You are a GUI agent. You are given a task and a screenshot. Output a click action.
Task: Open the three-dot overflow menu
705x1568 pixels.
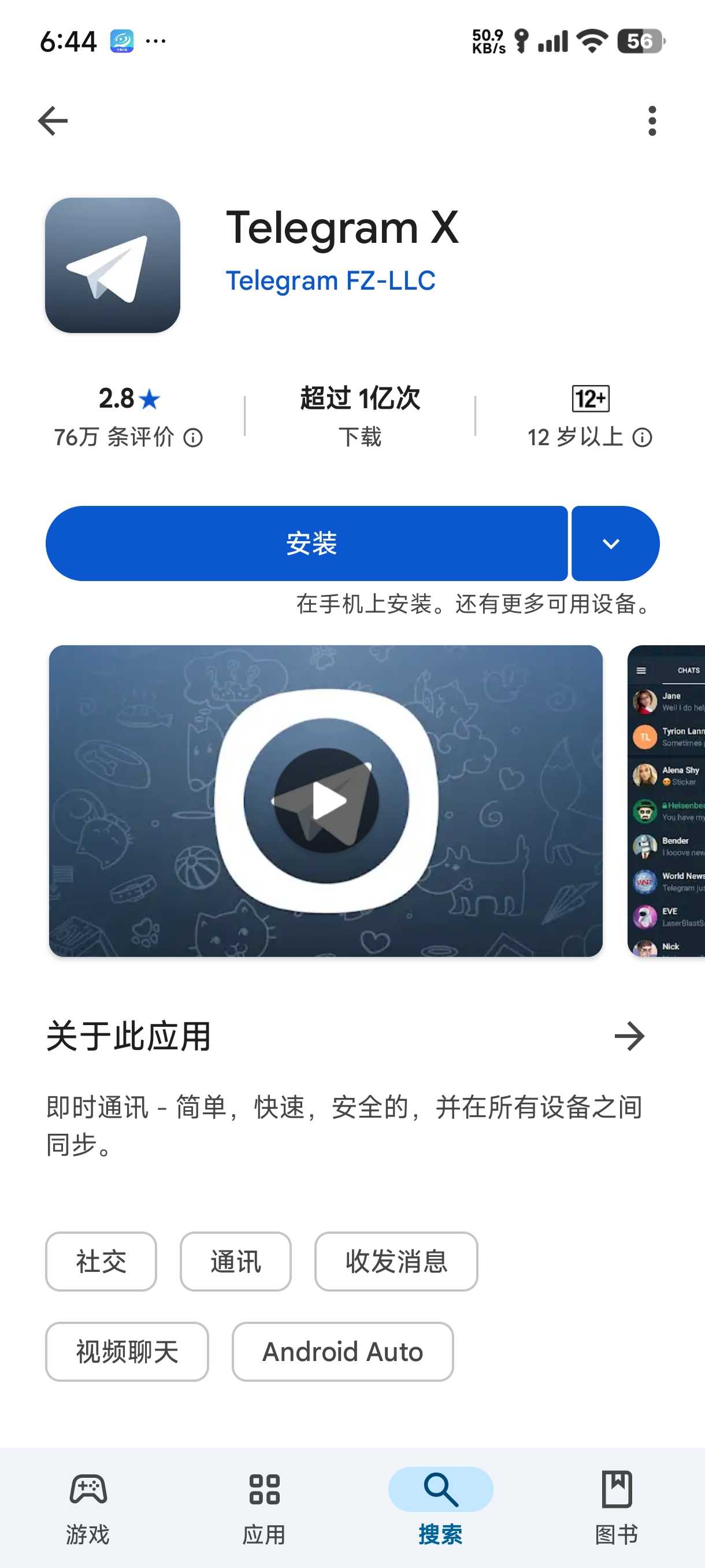click(652, 120)
